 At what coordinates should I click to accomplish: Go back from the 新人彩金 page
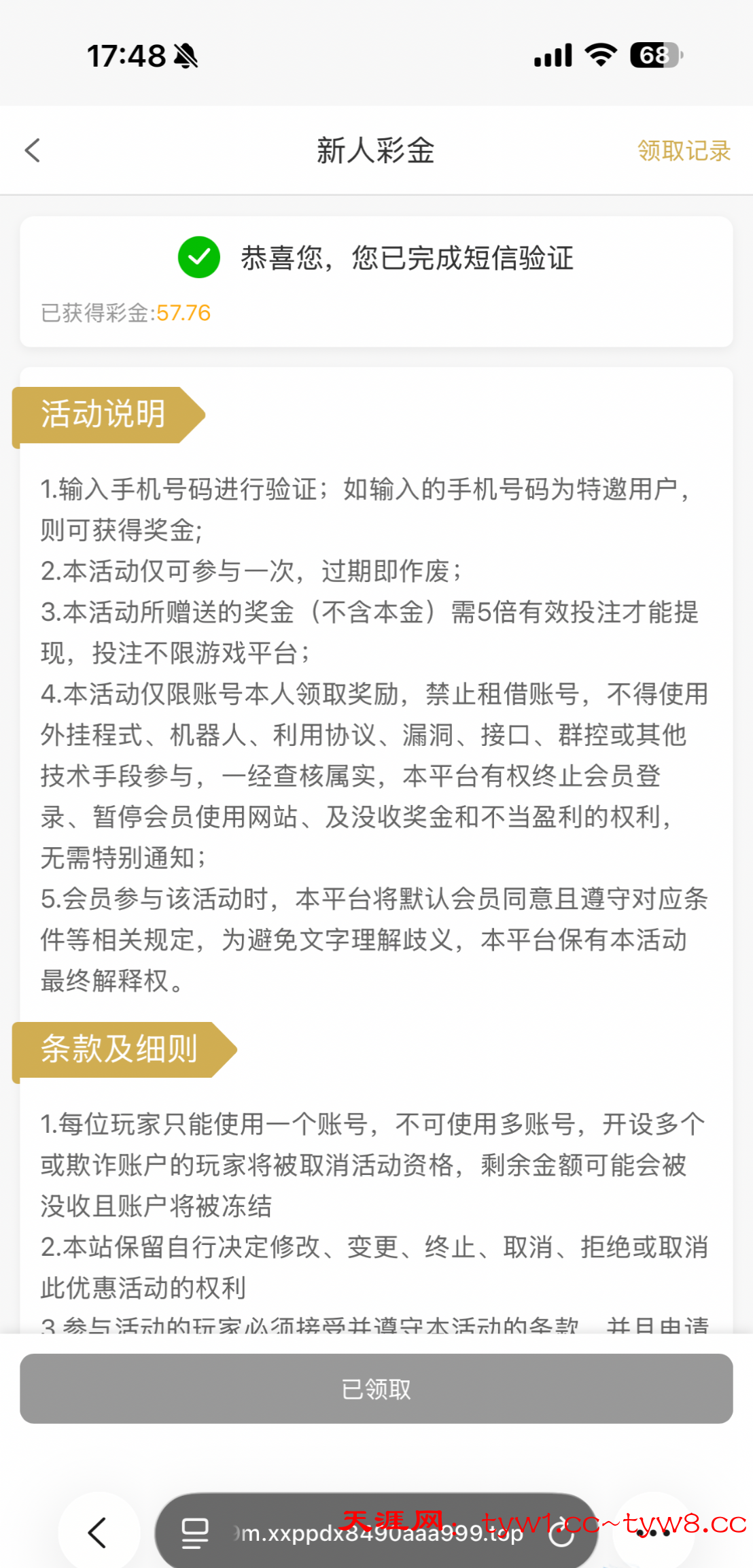pos(33,150)
